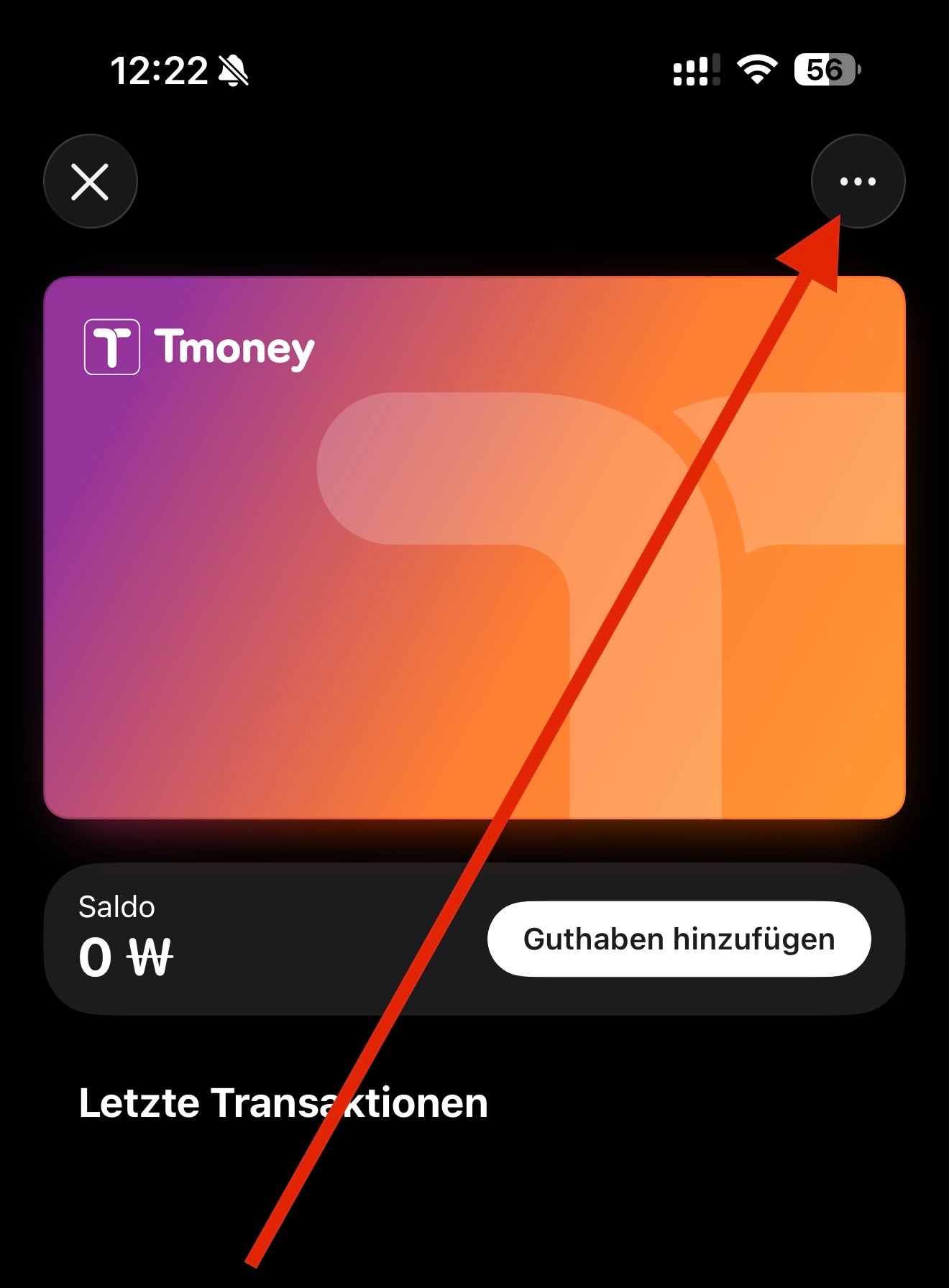
Task: Open the three-dot more options menu
Action: (858, 181)
